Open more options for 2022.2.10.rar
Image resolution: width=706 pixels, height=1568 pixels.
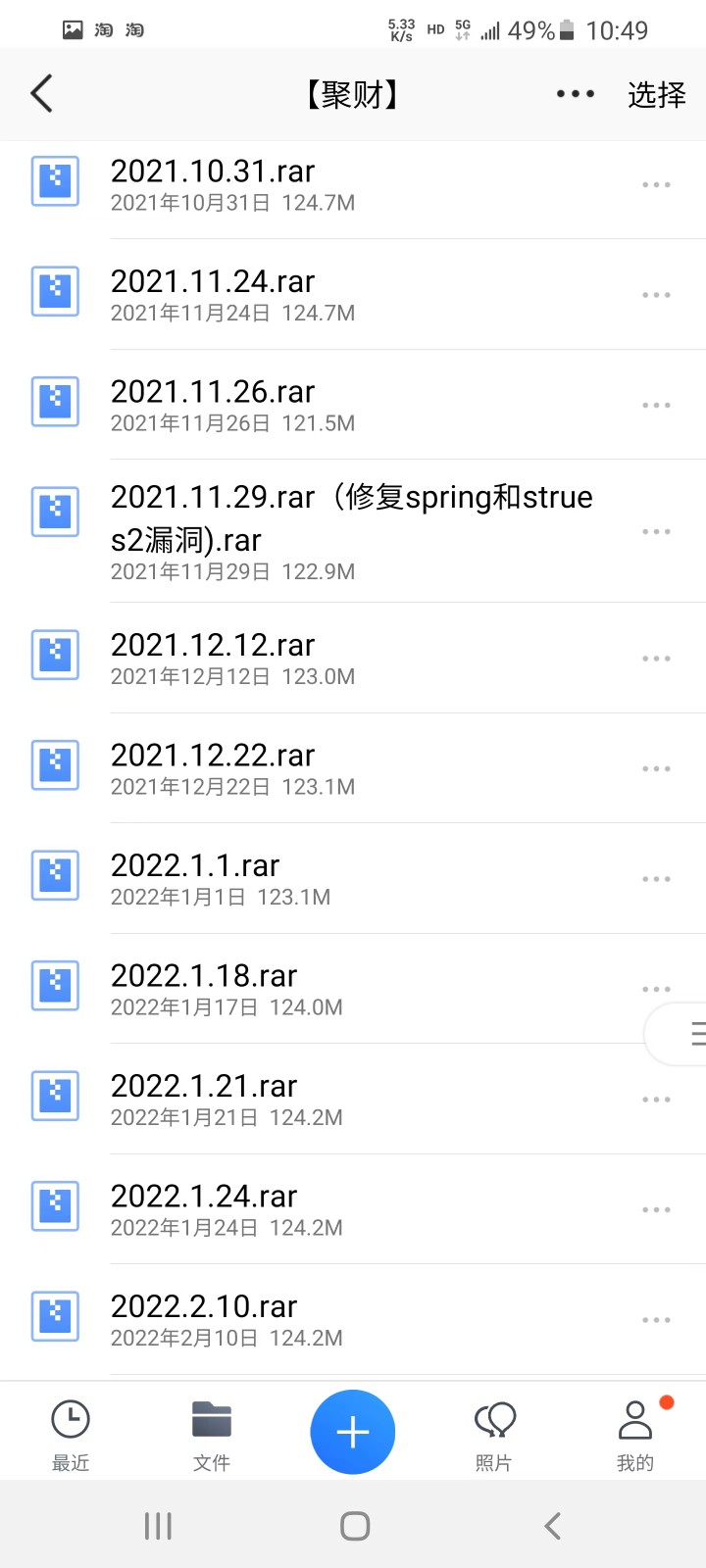(655, 1320)
